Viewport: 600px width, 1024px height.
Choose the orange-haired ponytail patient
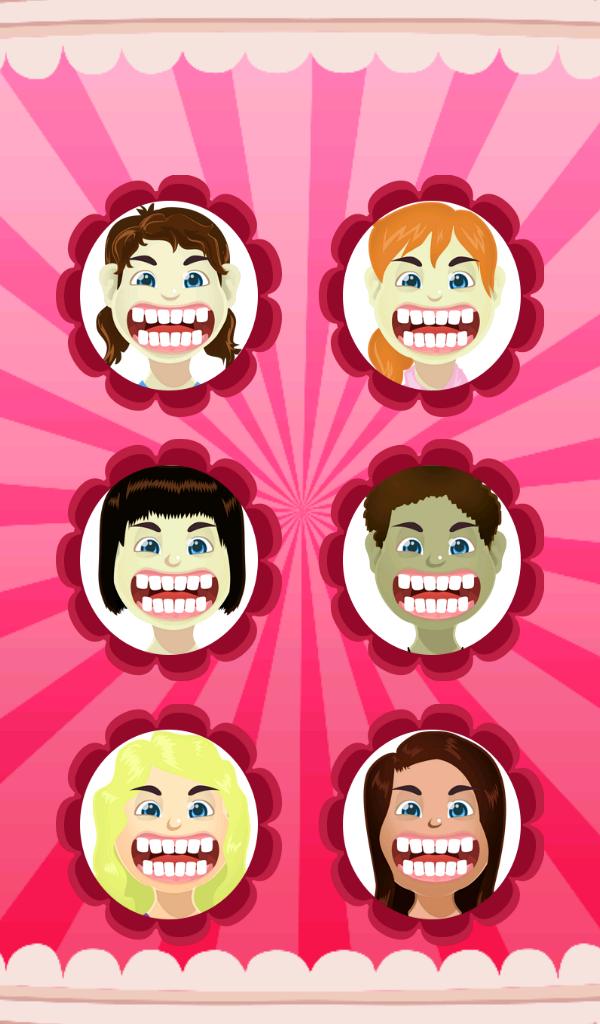point(432,296)
